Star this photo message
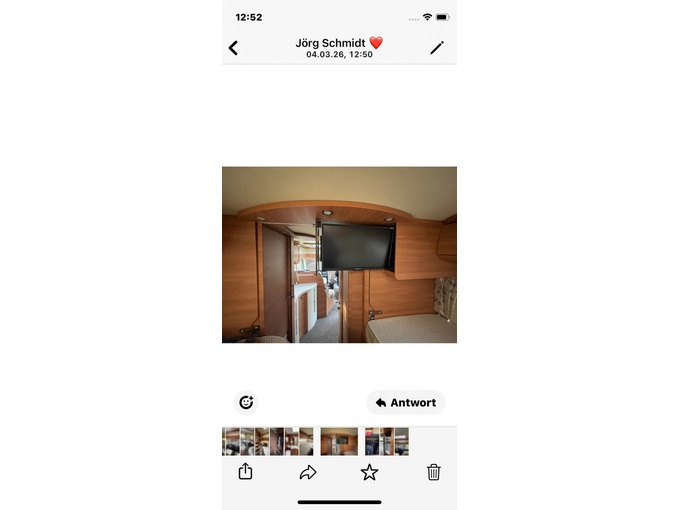 tap(369, 472)
